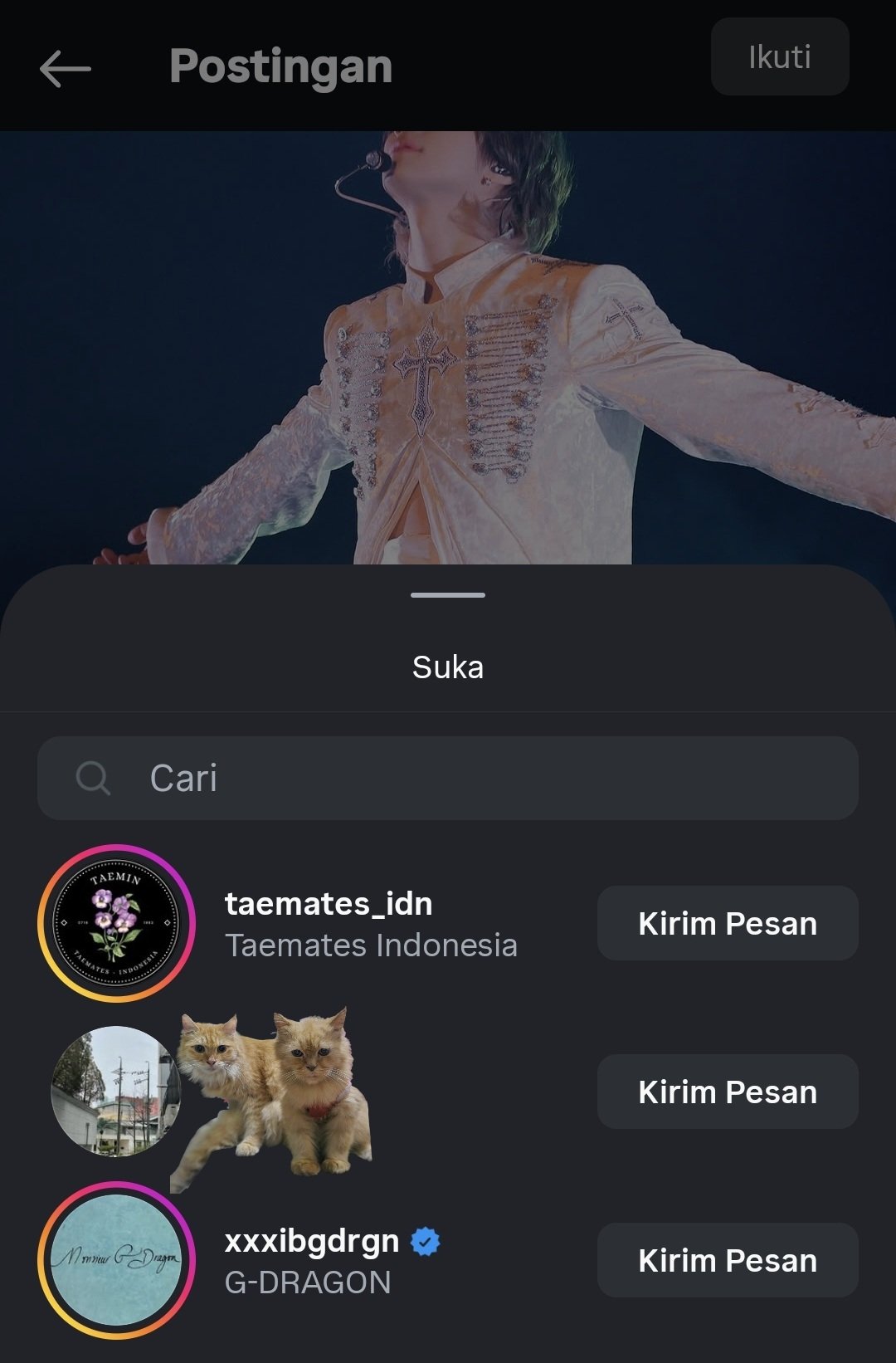Viewport: 896px width, 1363px height.
Task: Click the search magnifier icon
Action: 94,779
